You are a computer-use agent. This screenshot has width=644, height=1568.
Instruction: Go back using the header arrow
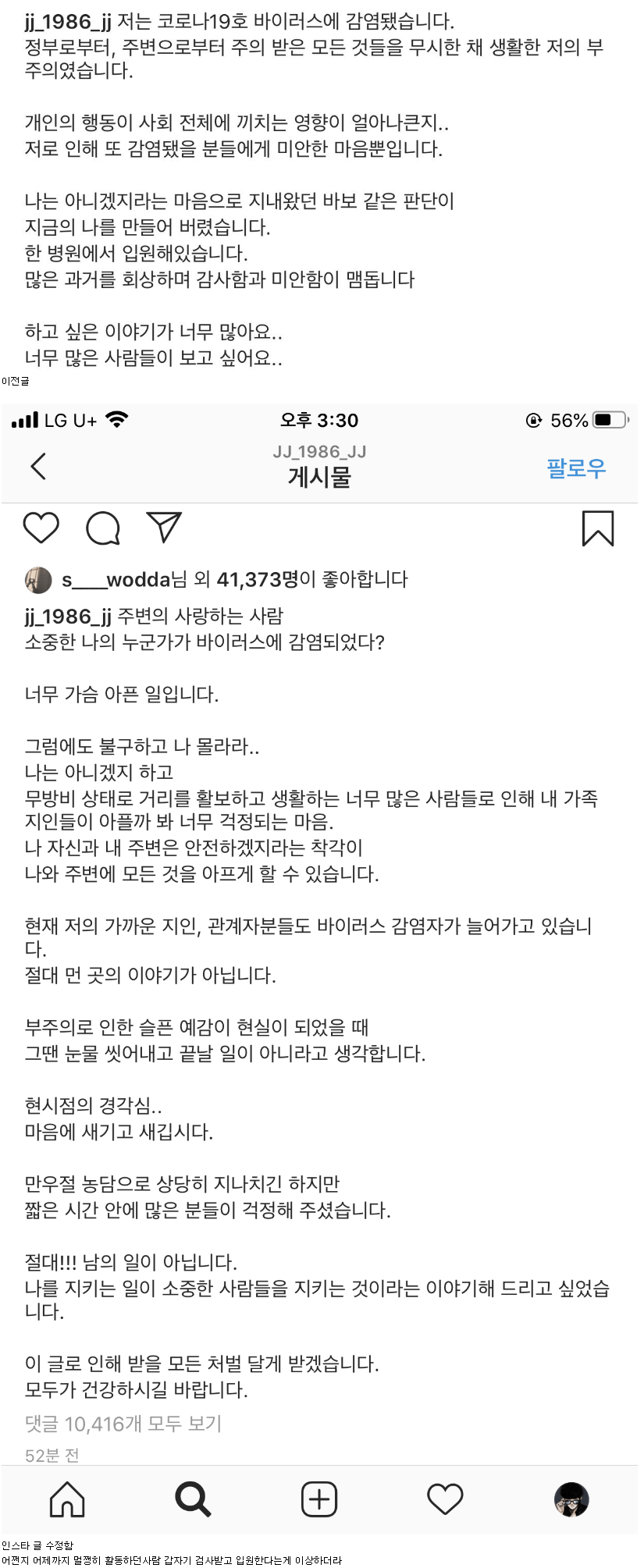point(38,466)
